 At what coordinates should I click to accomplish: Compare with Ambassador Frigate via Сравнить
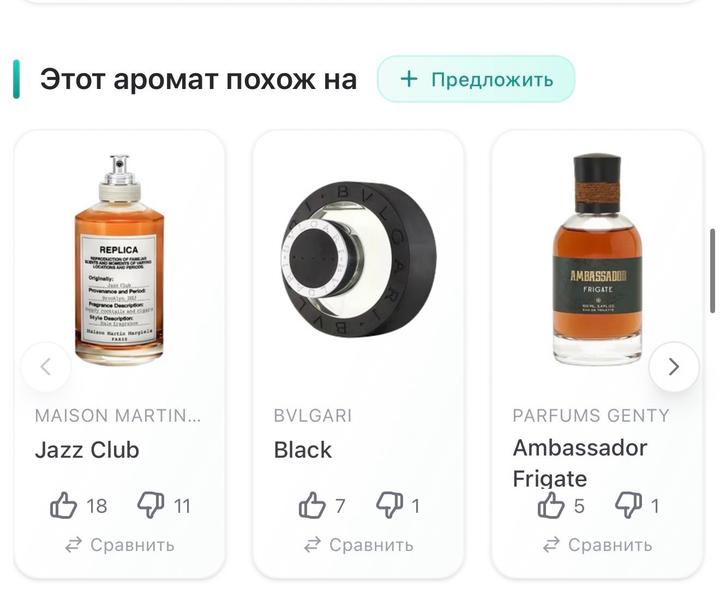coord(597,545)
